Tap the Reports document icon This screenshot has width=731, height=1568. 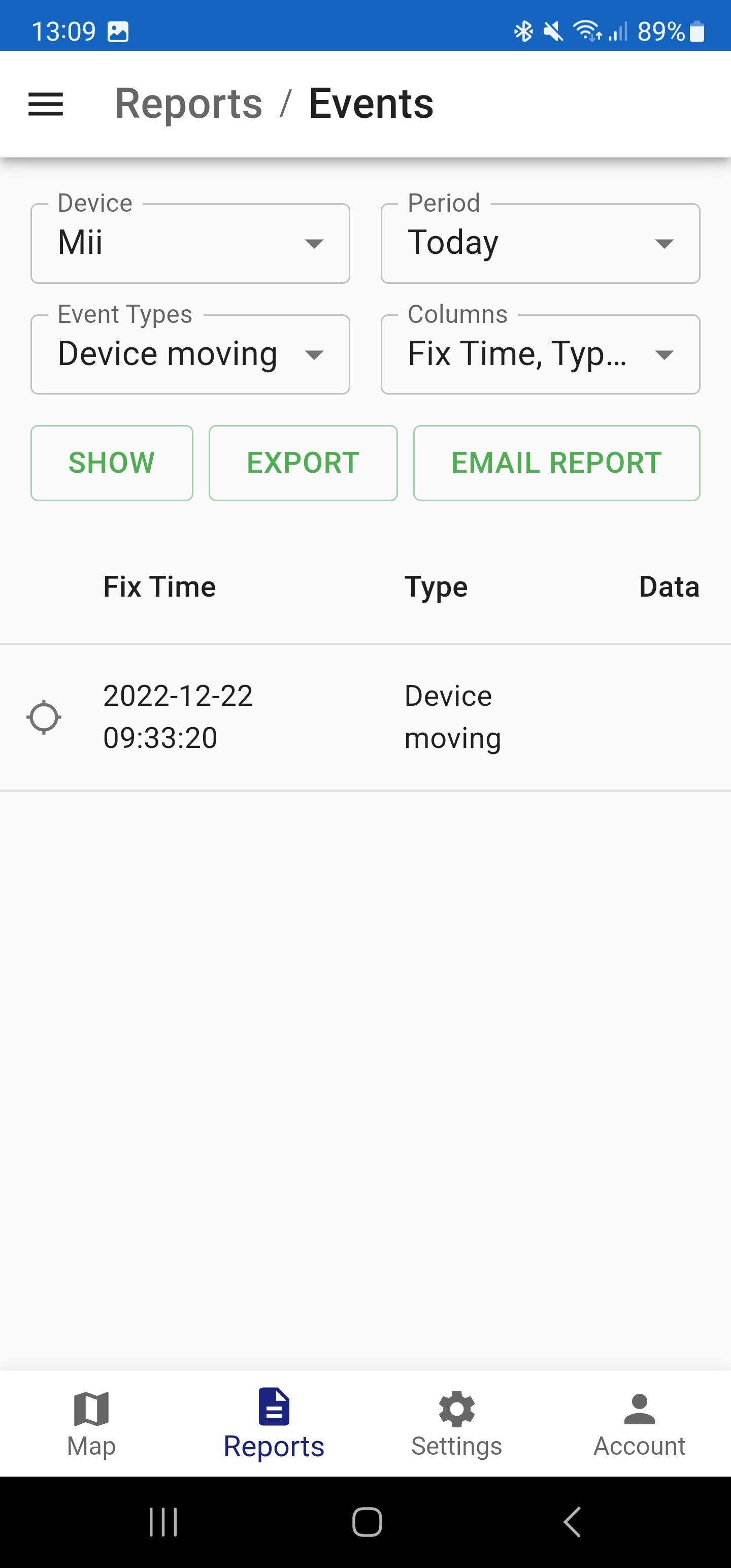273,1408
